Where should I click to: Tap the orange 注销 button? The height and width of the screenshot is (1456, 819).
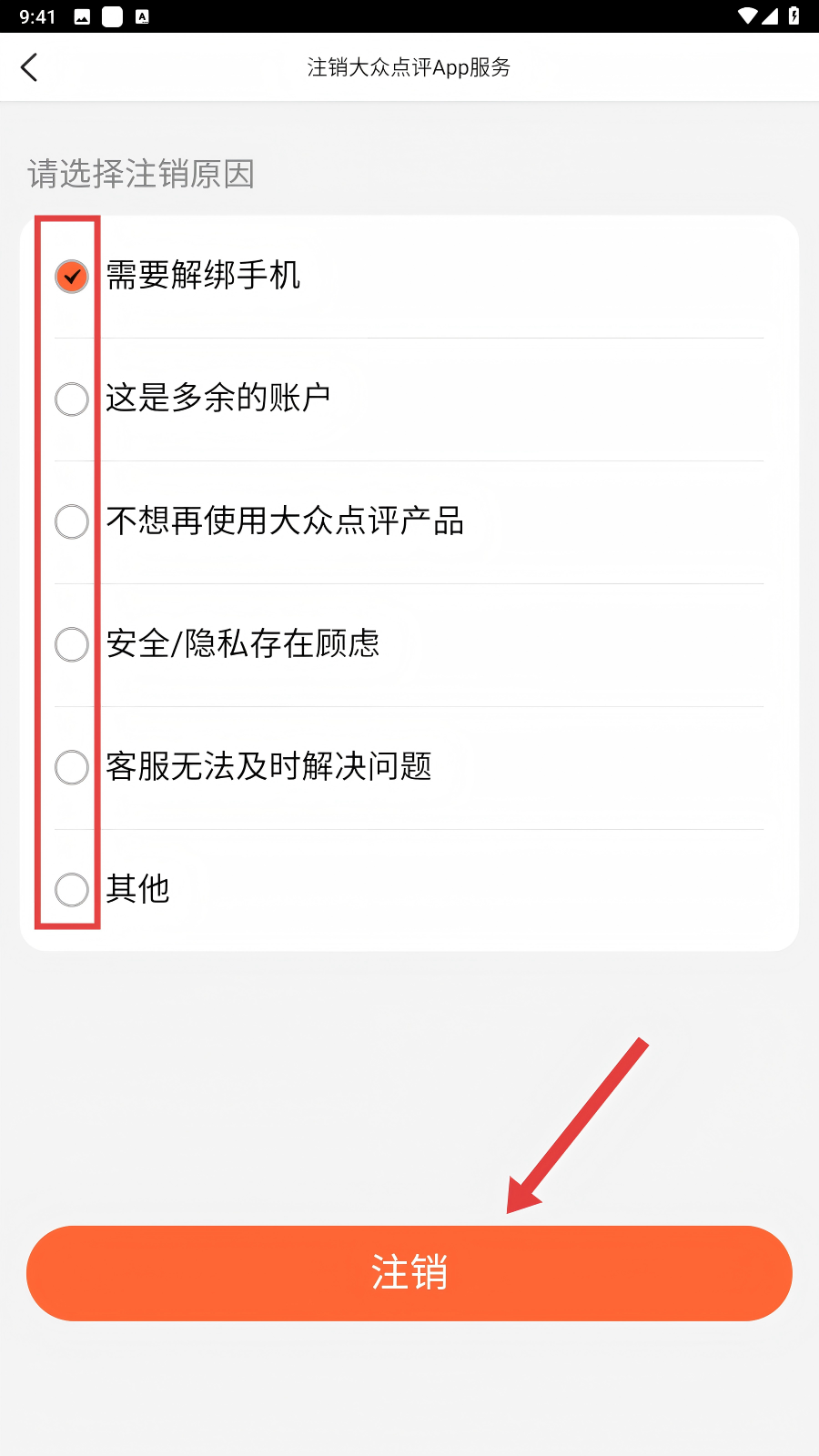(x=409, y=1272)
